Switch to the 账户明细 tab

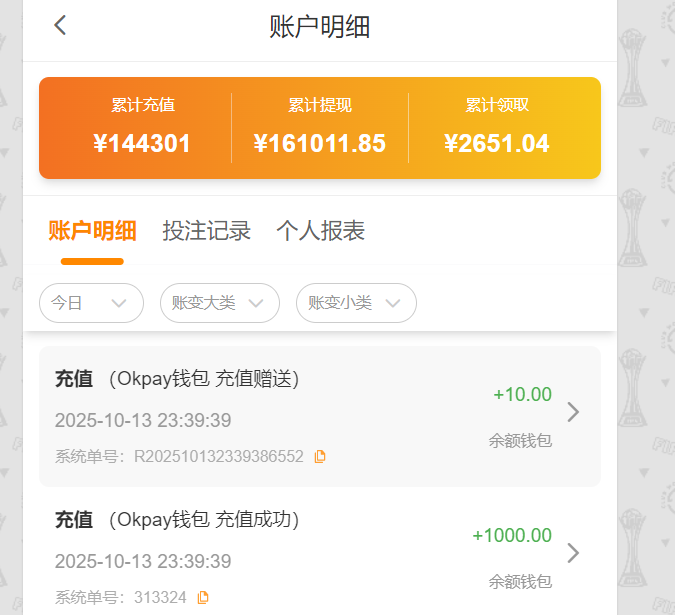(x=92, y=231)
